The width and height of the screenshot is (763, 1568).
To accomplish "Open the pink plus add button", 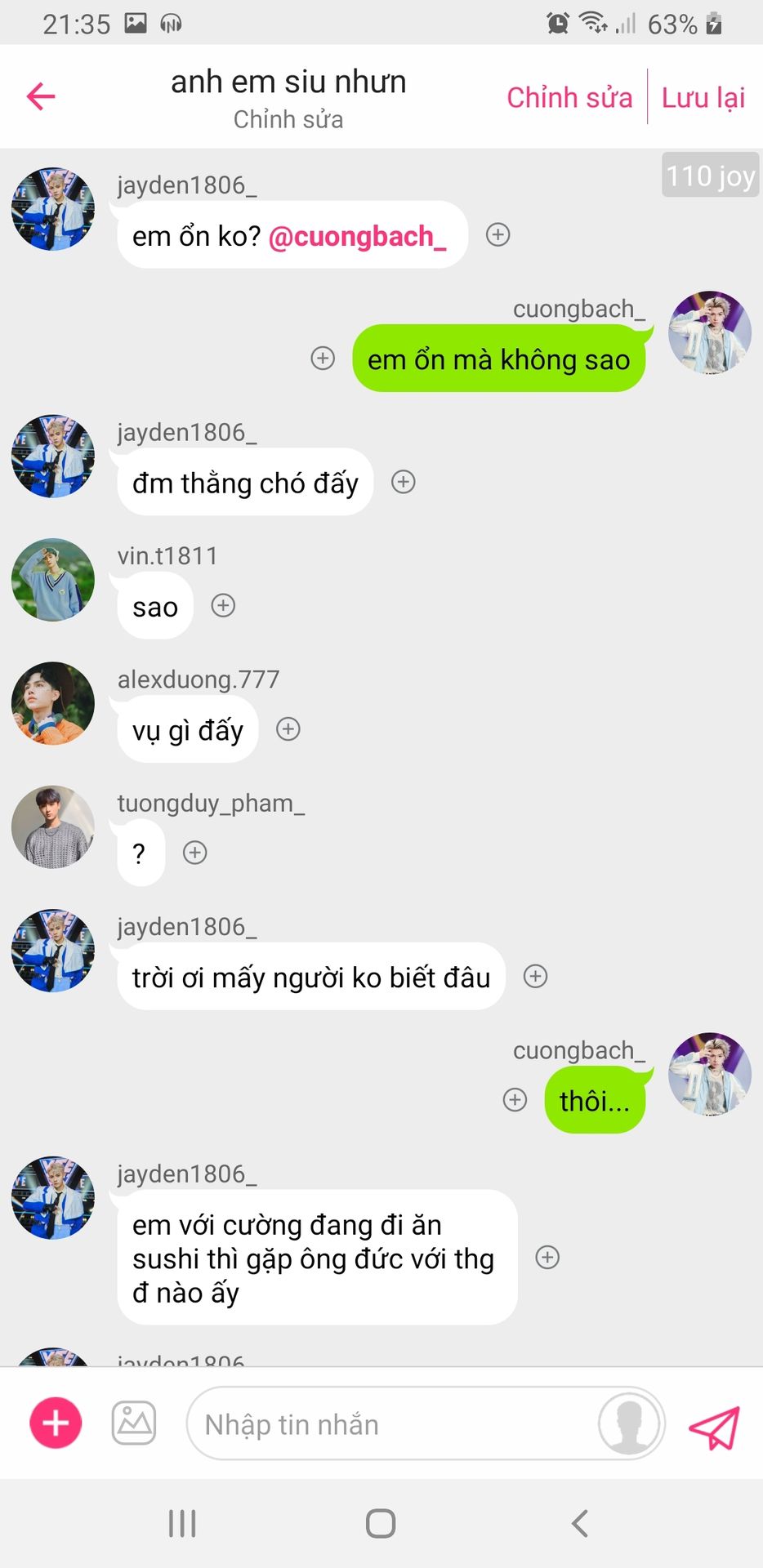I will tap(56, 1423).
